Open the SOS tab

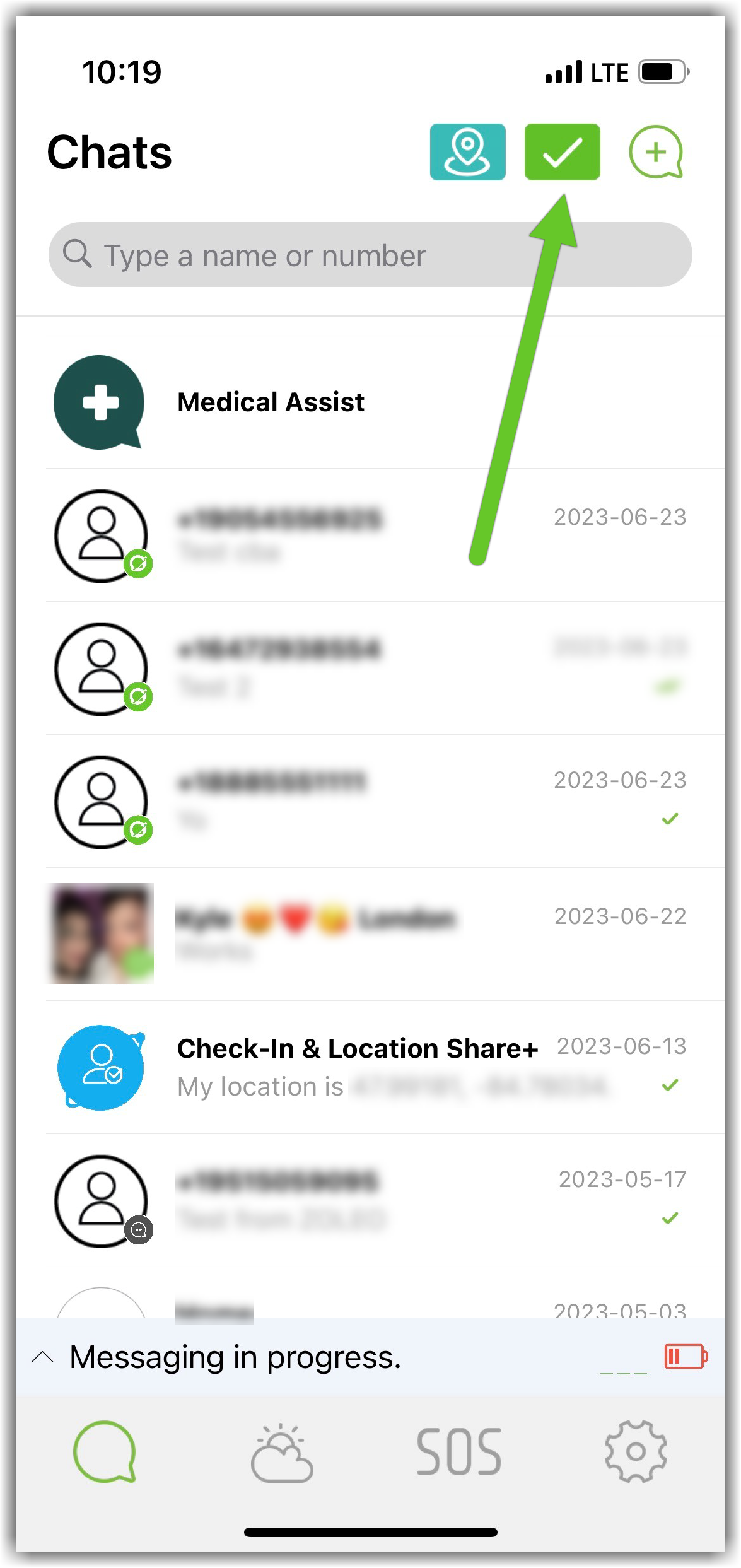click(458, 1451)
